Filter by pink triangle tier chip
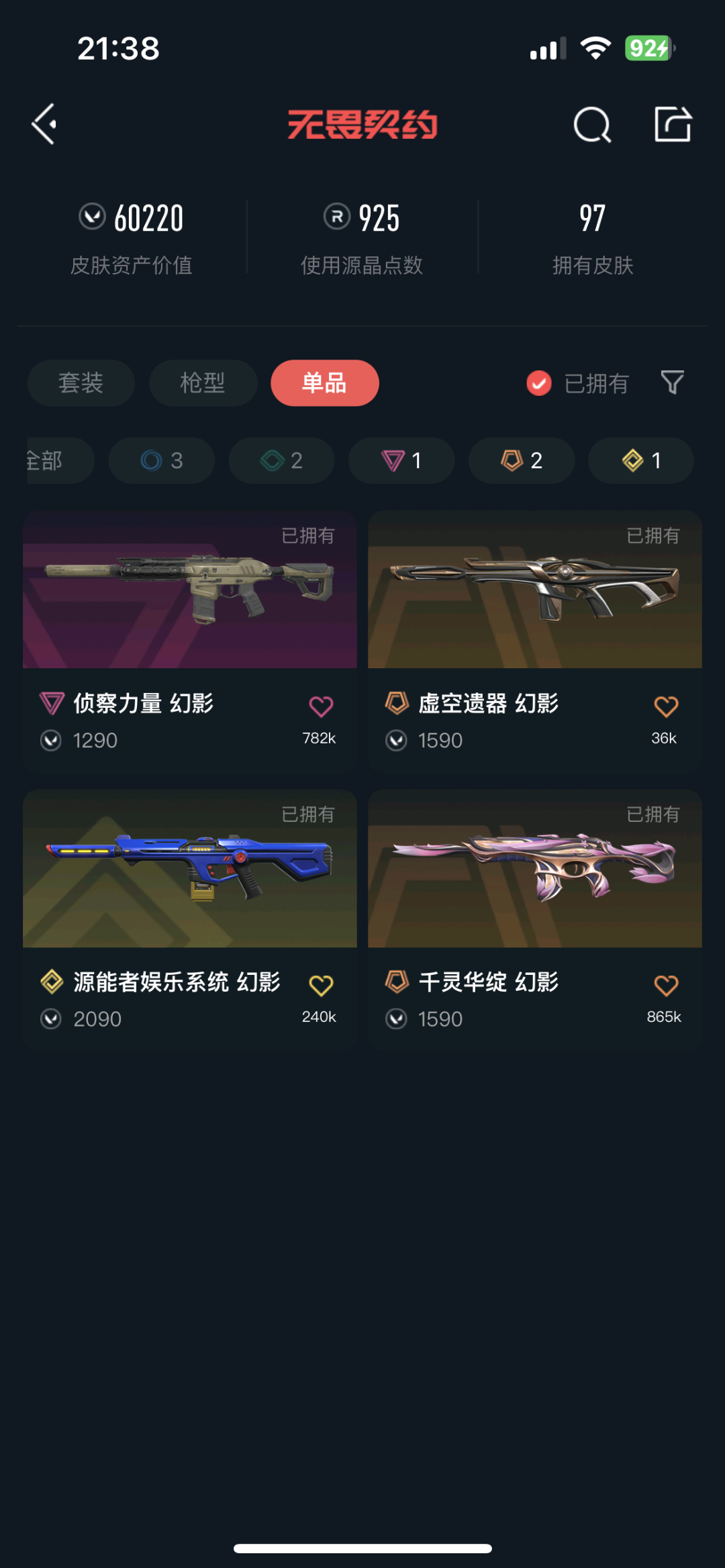 (401, 460)
